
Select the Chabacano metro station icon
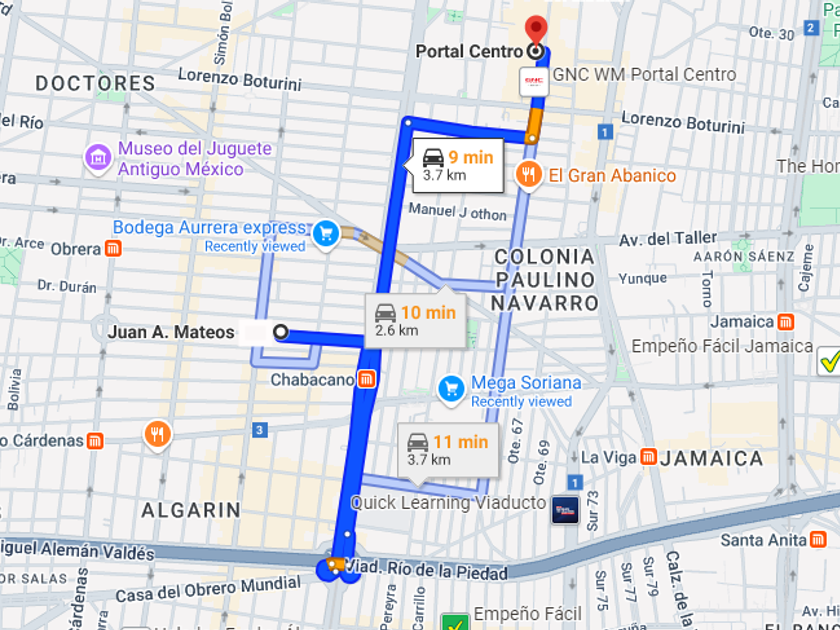point(366,379)
